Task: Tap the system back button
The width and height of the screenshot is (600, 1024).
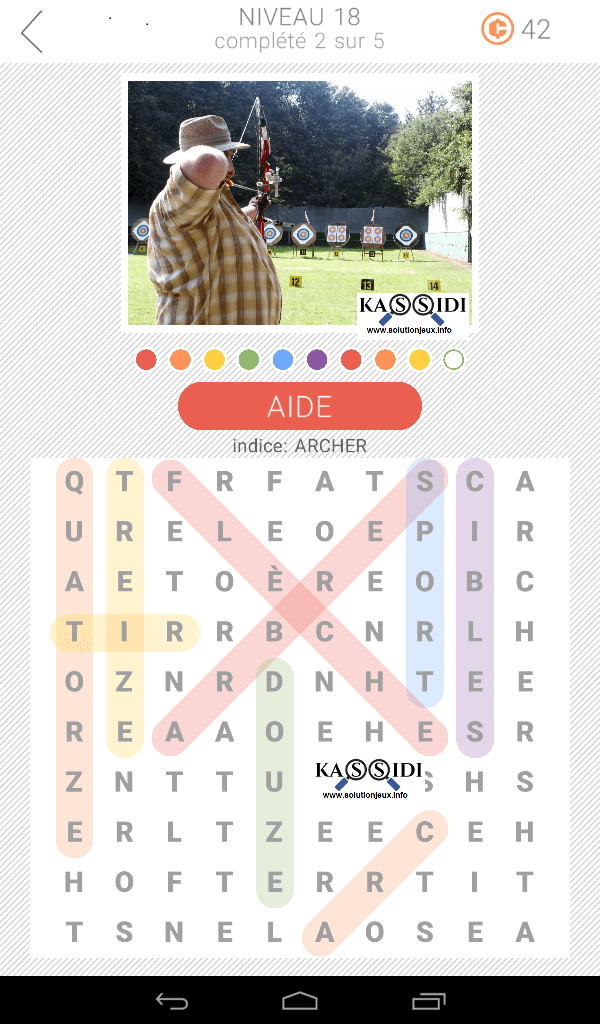Action: tap(171, 1000)
